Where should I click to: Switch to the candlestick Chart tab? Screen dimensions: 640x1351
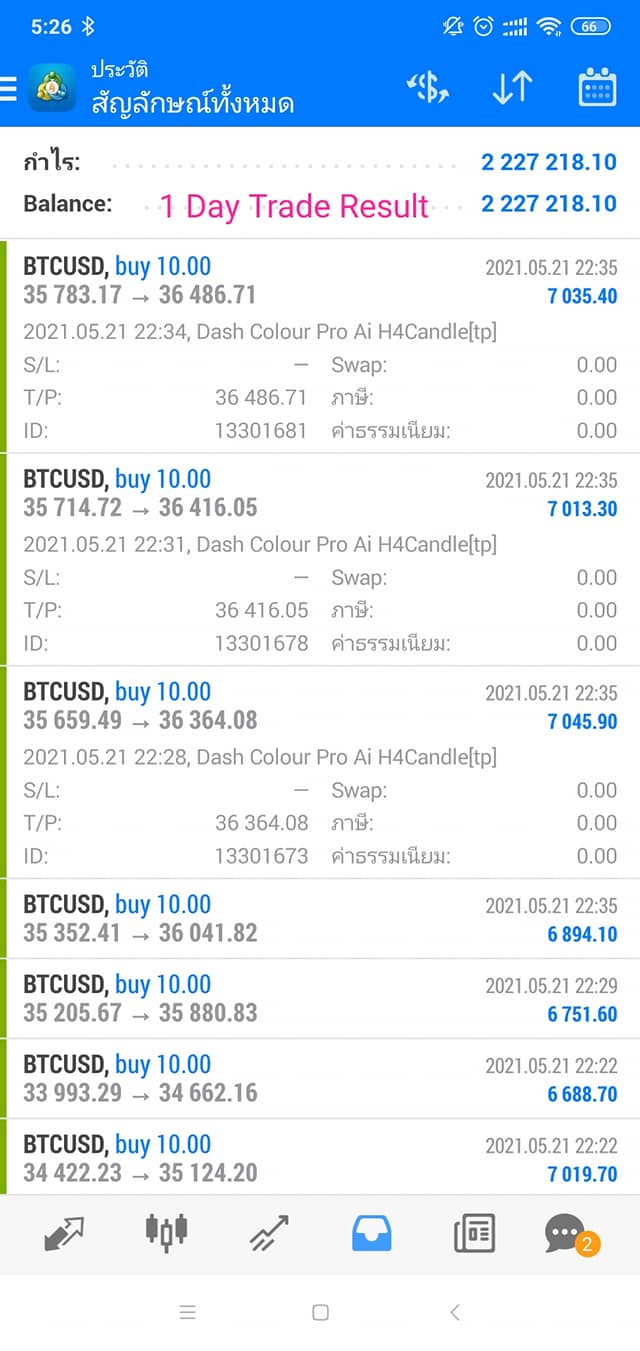(166, 1233)
